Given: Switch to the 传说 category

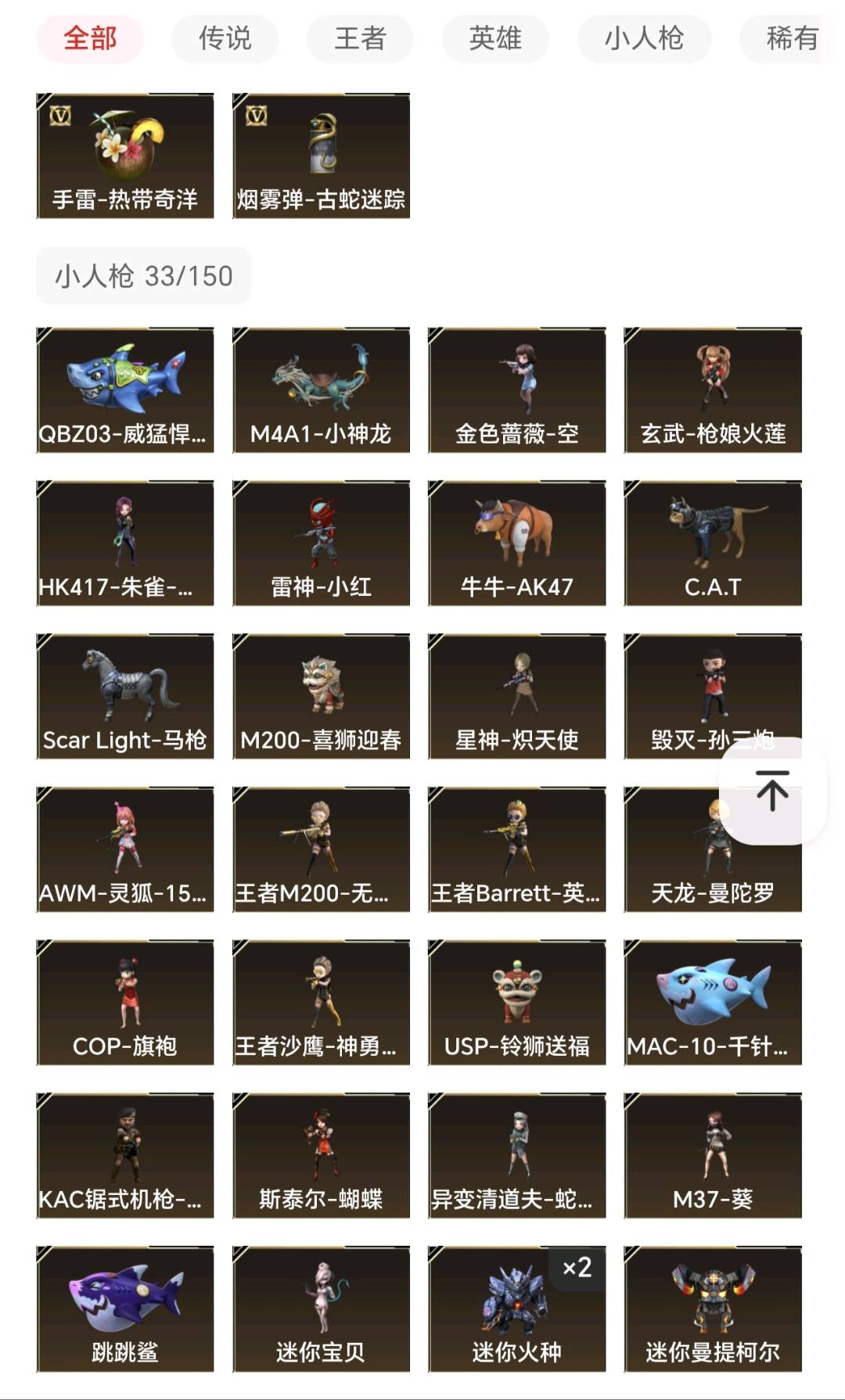Looking at the screenshot, I should click(x=225, y=38).
